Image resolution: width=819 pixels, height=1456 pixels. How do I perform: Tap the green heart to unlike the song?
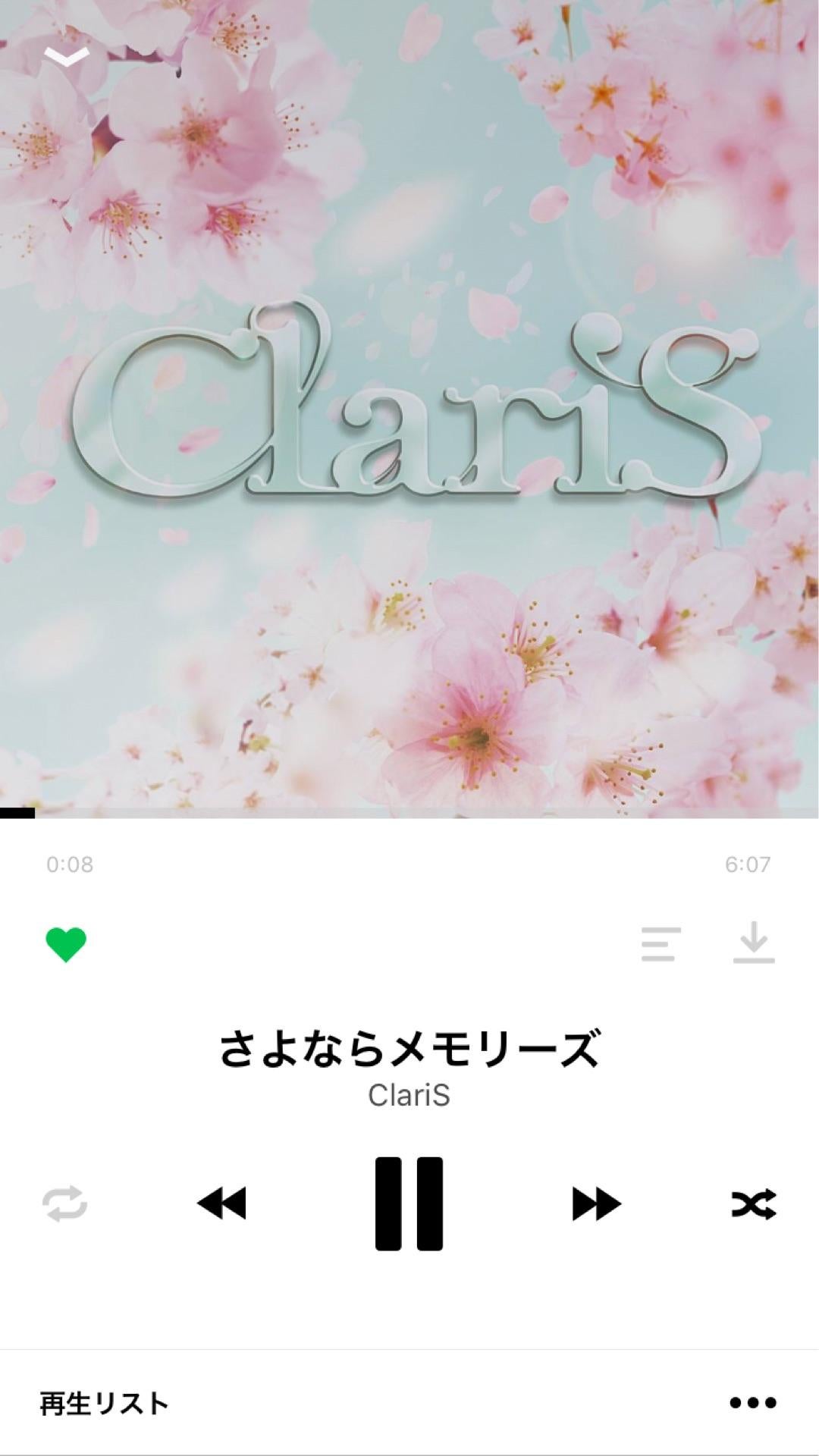(67, 946)
